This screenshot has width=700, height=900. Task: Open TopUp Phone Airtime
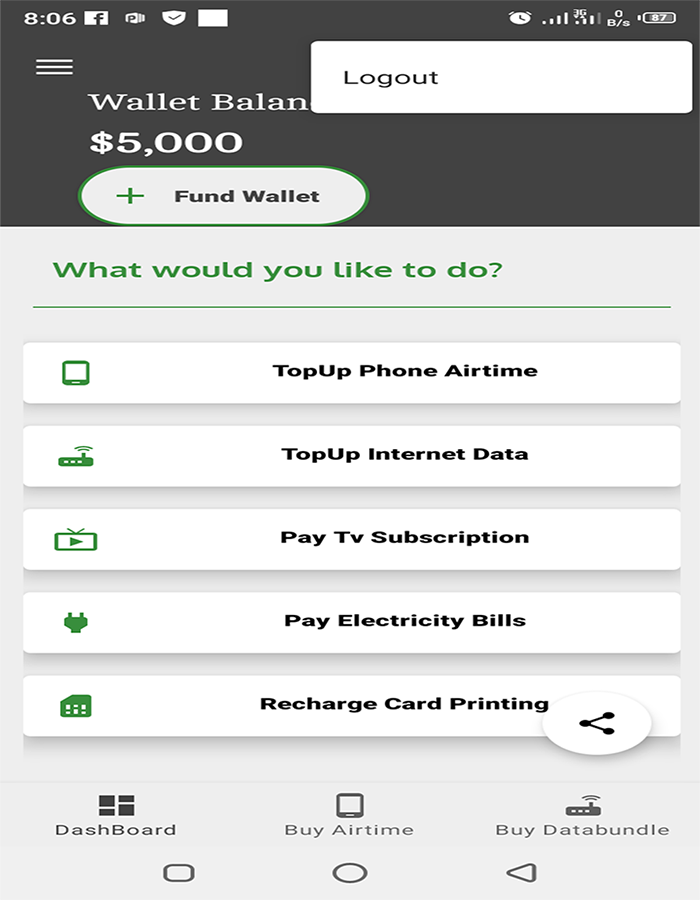click(352, 372)
